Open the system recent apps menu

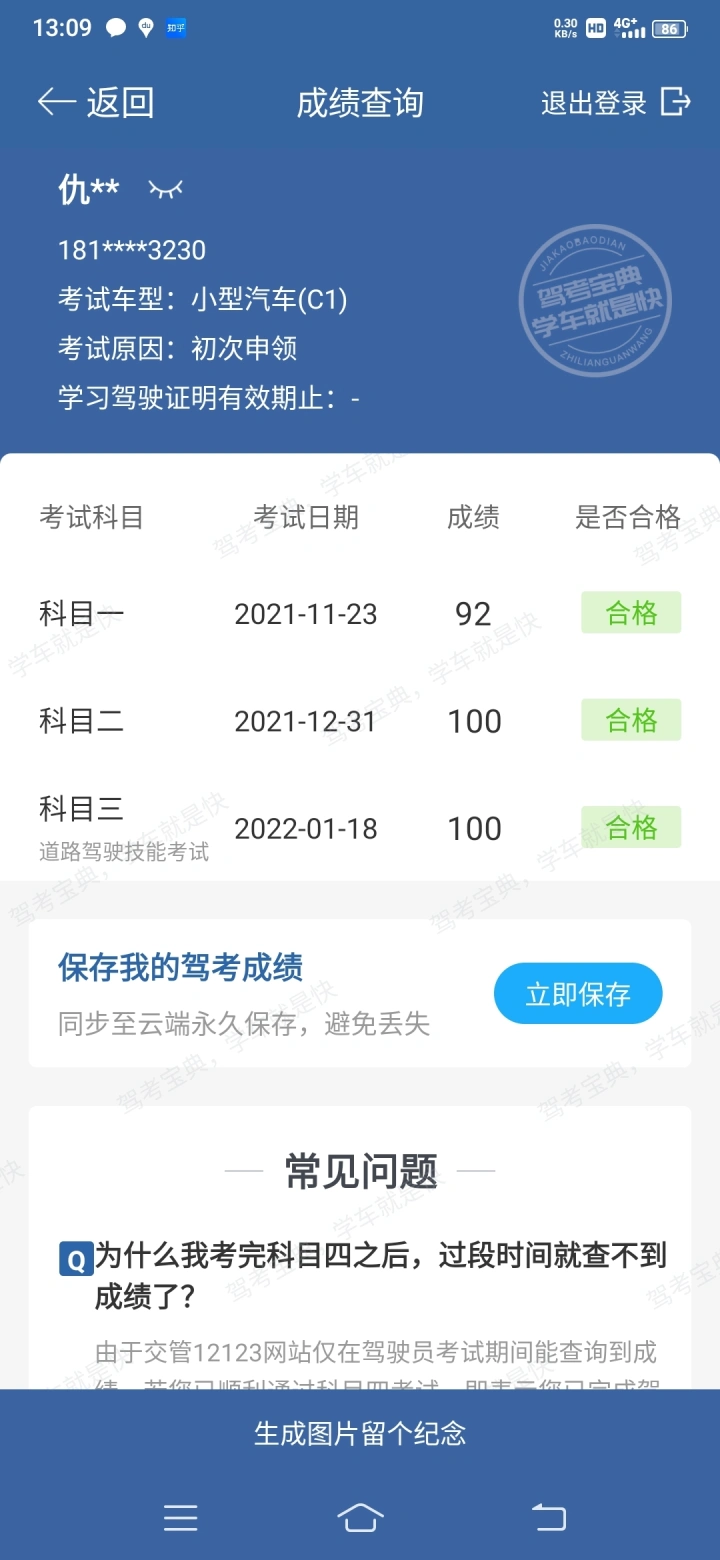(181, 1518)
